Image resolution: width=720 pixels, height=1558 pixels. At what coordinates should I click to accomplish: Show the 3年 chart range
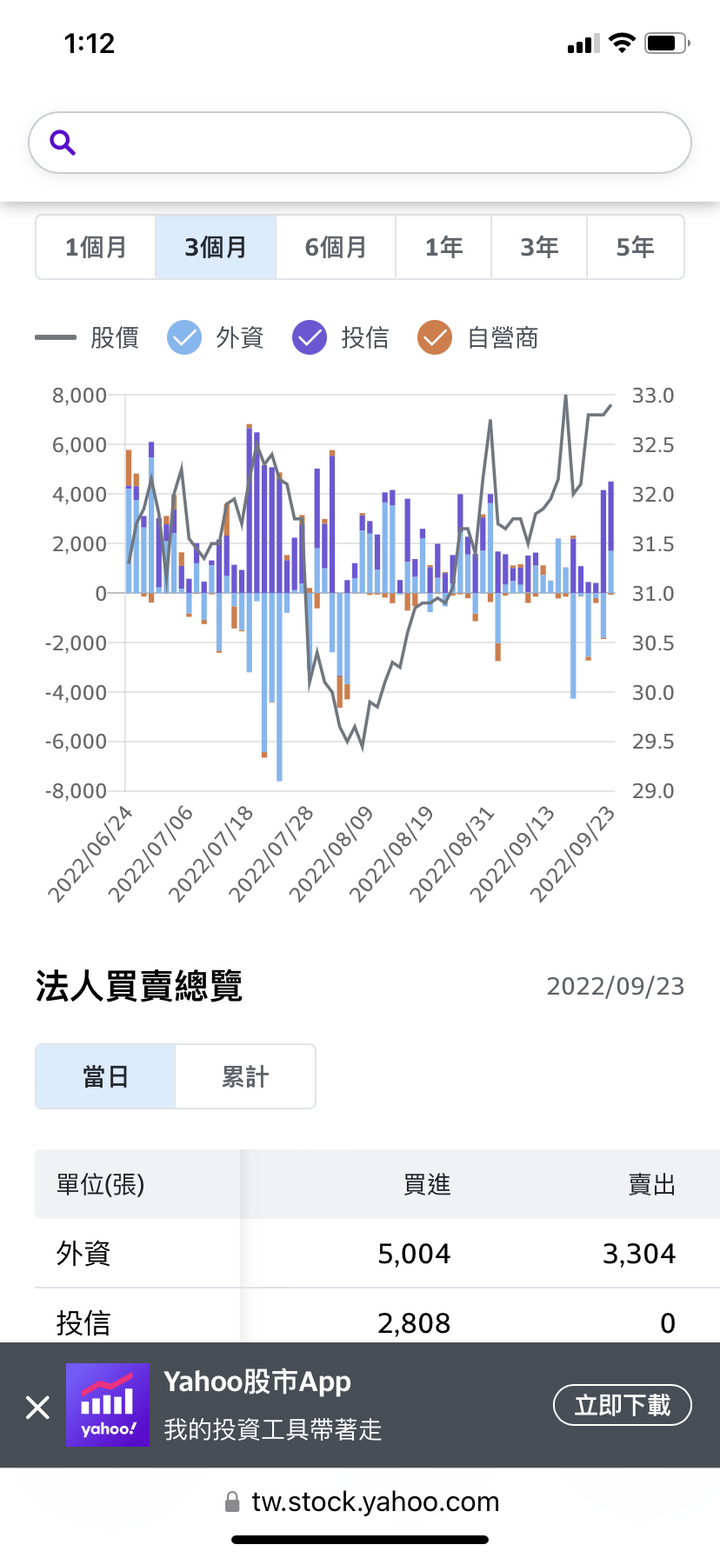(540, 247)
